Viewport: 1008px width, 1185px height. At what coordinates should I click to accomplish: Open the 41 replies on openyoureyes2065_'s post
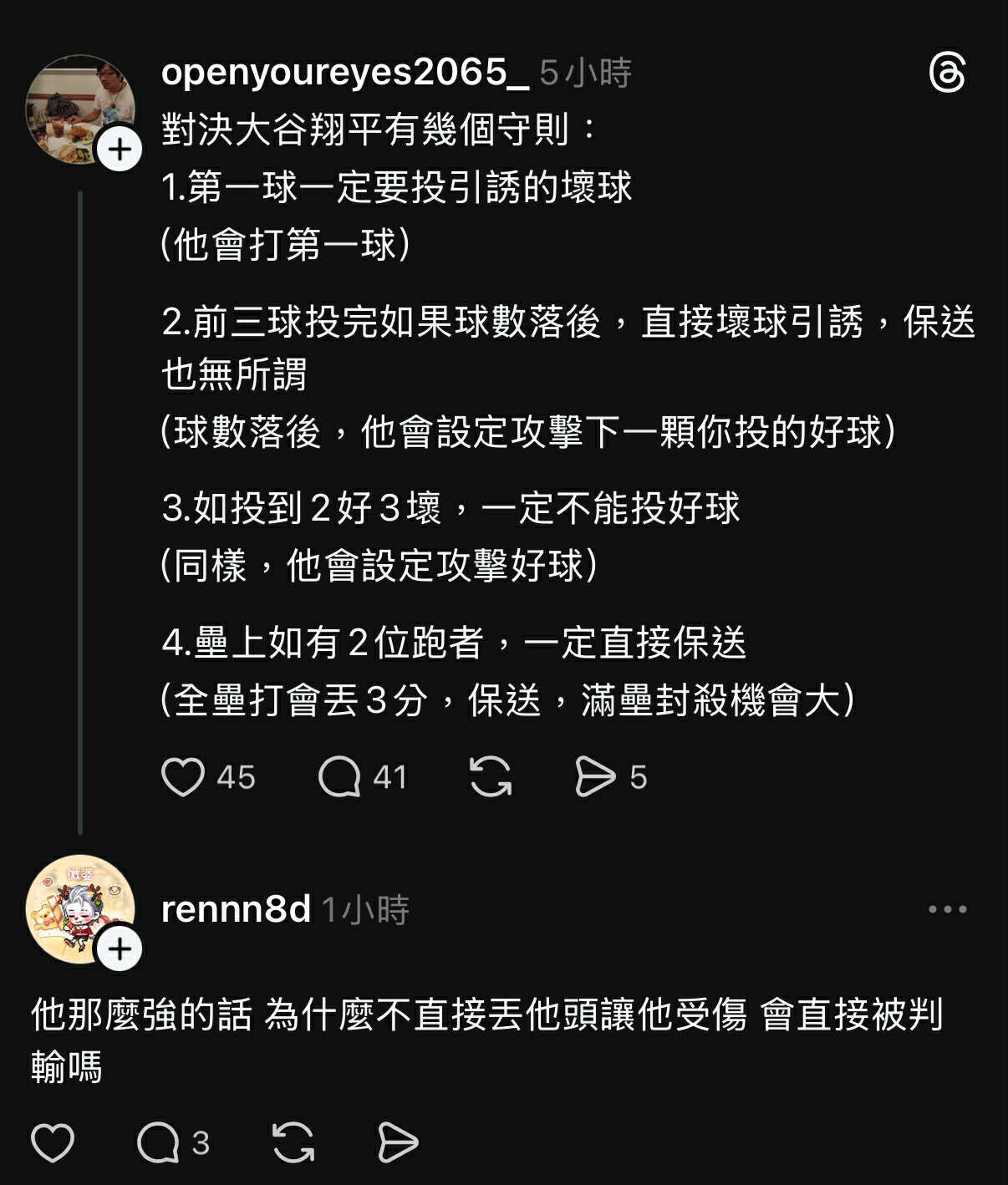point(339,777)
